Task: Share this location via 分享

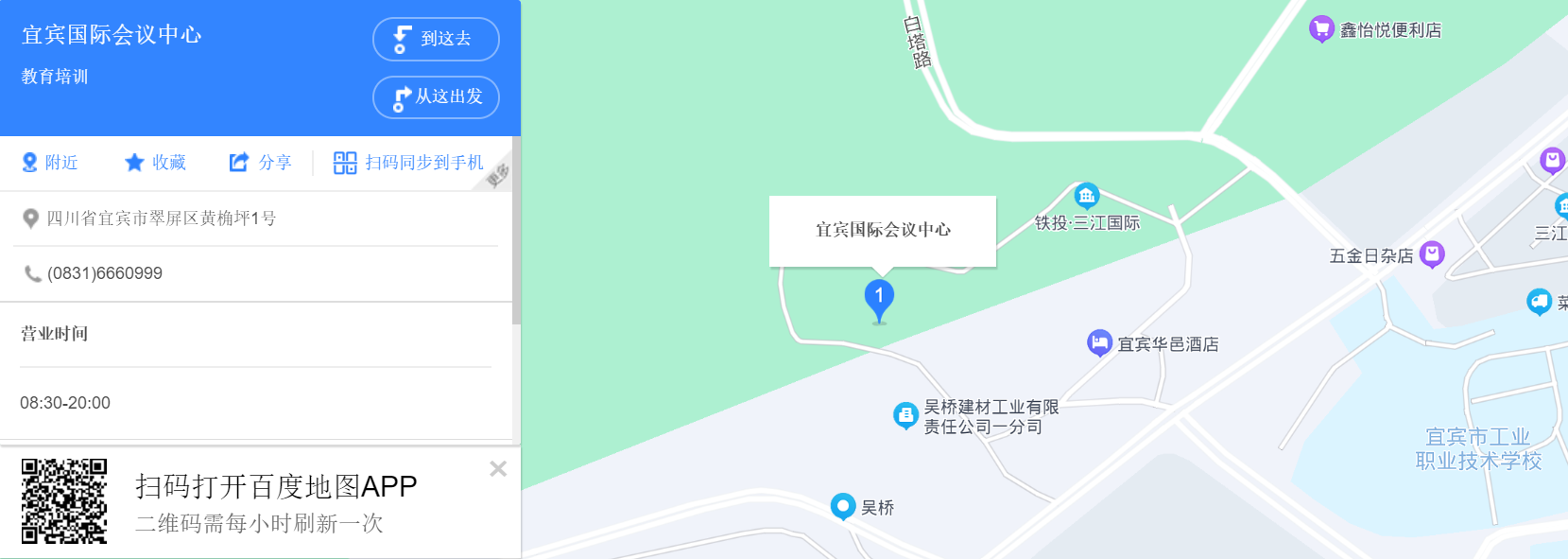Action: pos(261,163)
